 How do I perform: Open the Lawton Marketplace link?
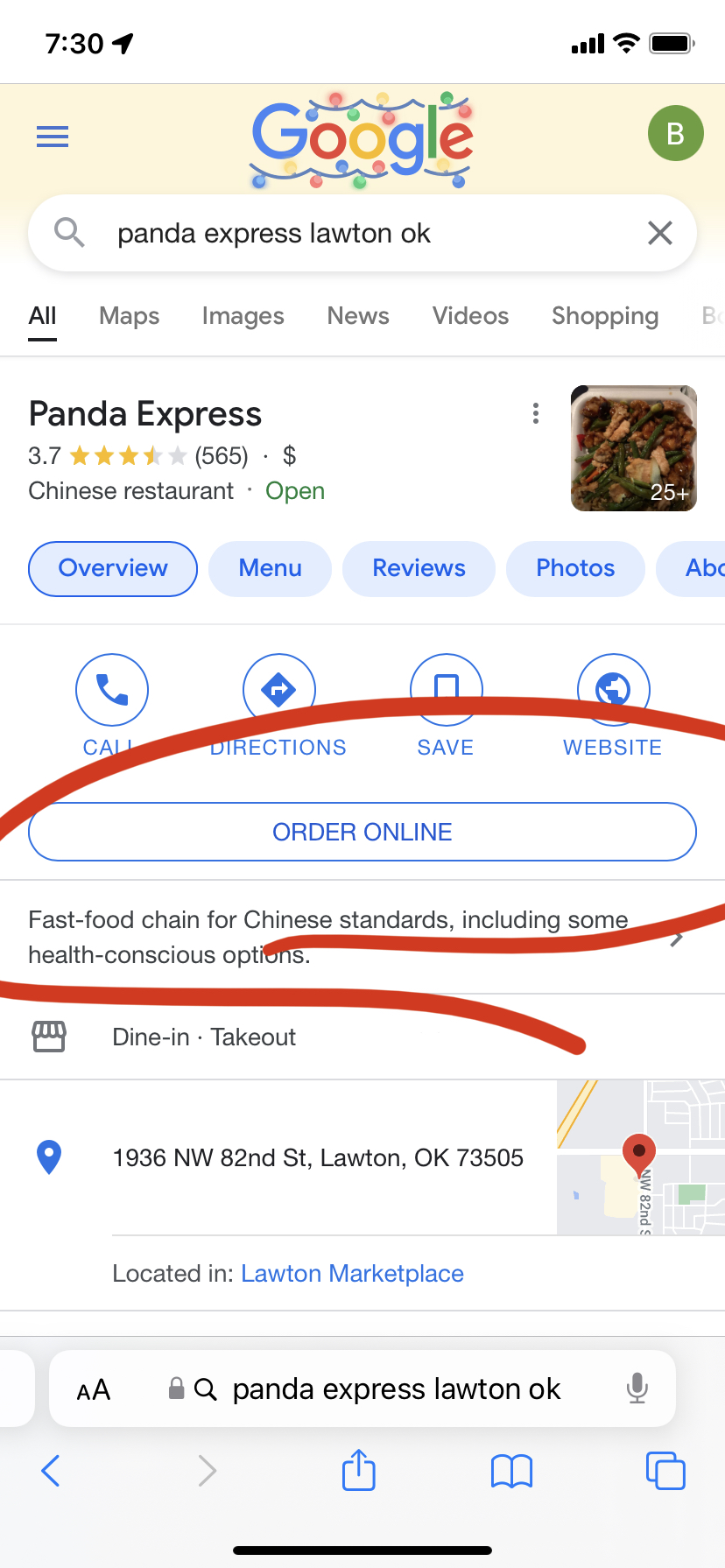pos(352,1273)
